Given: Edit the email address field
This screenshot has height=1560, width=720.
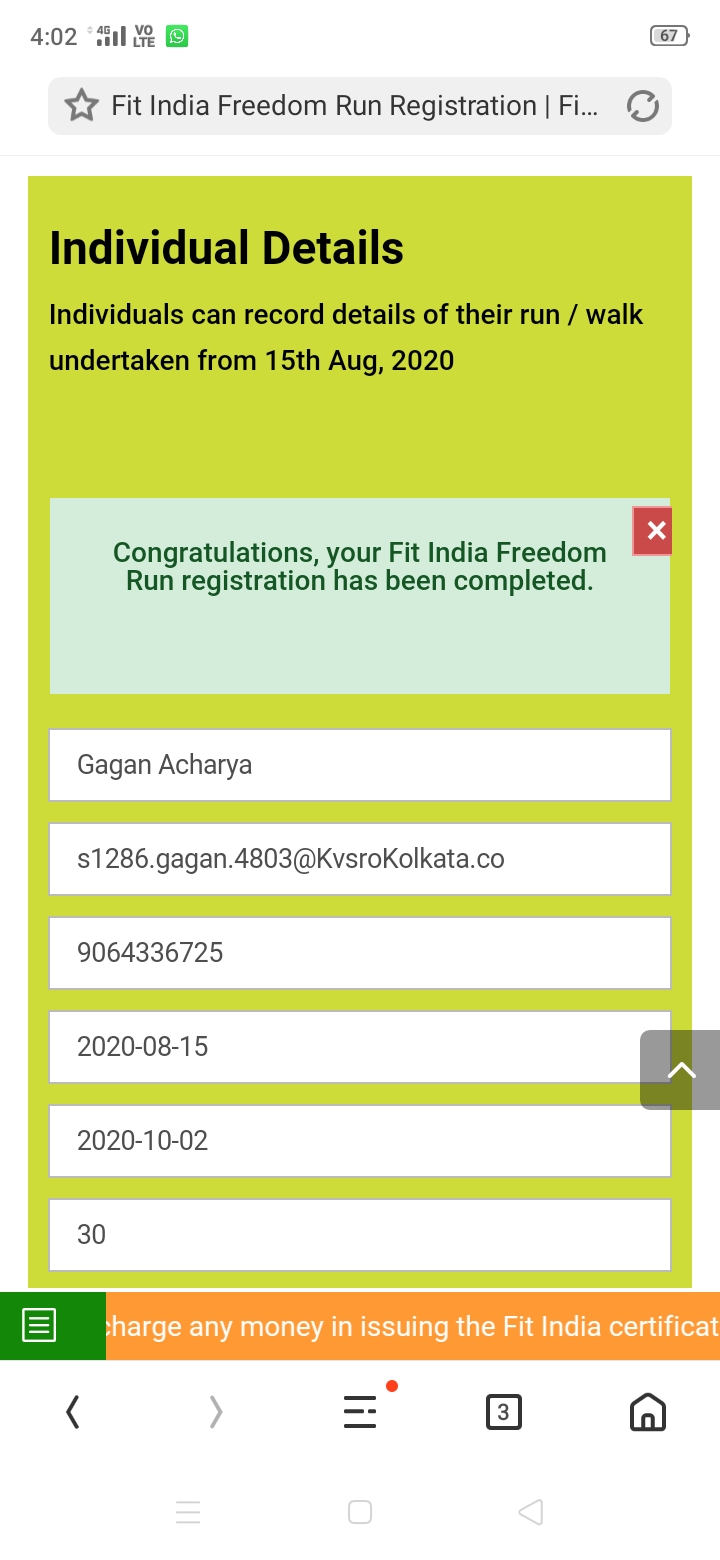Looking at the screenshot, I should [359, 859].
